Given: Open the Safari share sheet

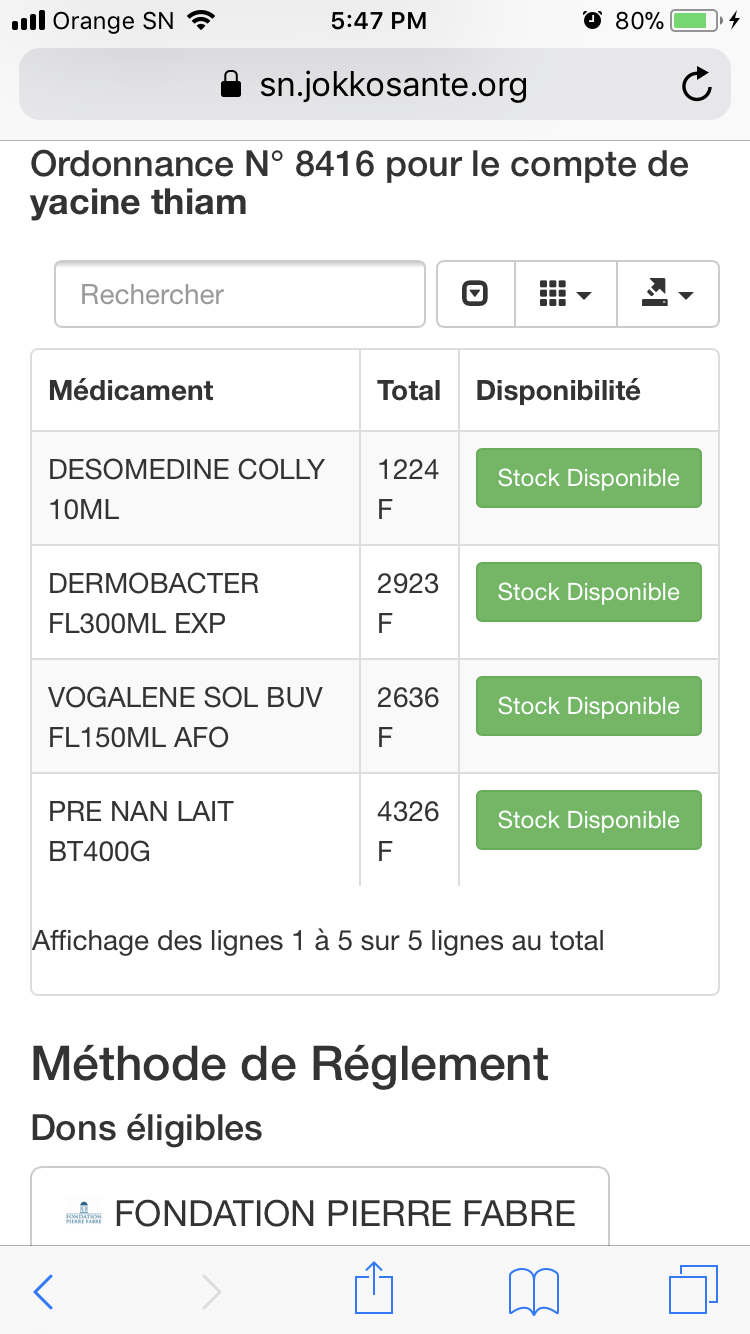Looking at the screenshot, I should (x=375, y=1288).
